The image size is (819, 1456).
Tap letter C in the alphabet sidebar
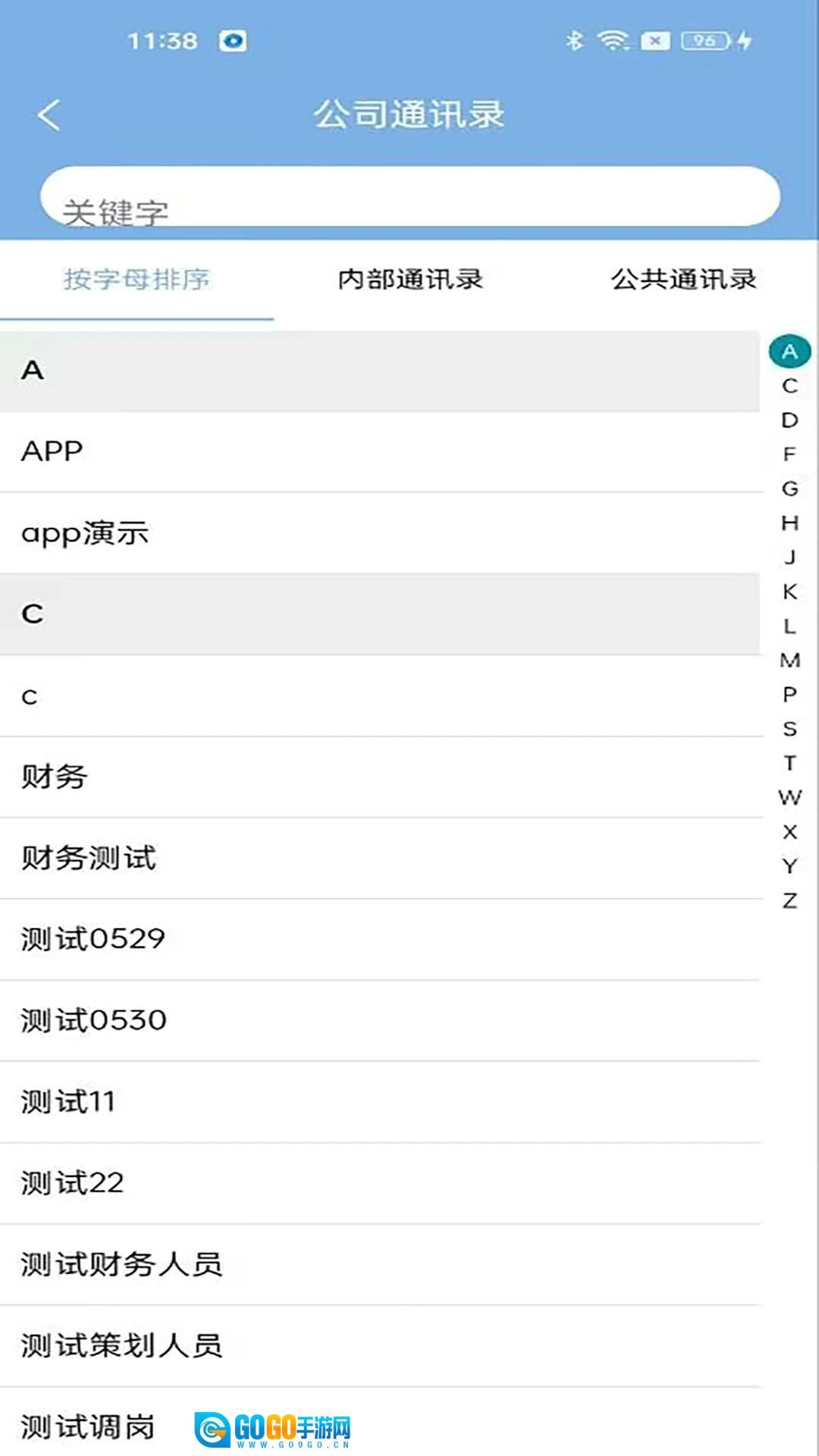click(x=789, y=385)
